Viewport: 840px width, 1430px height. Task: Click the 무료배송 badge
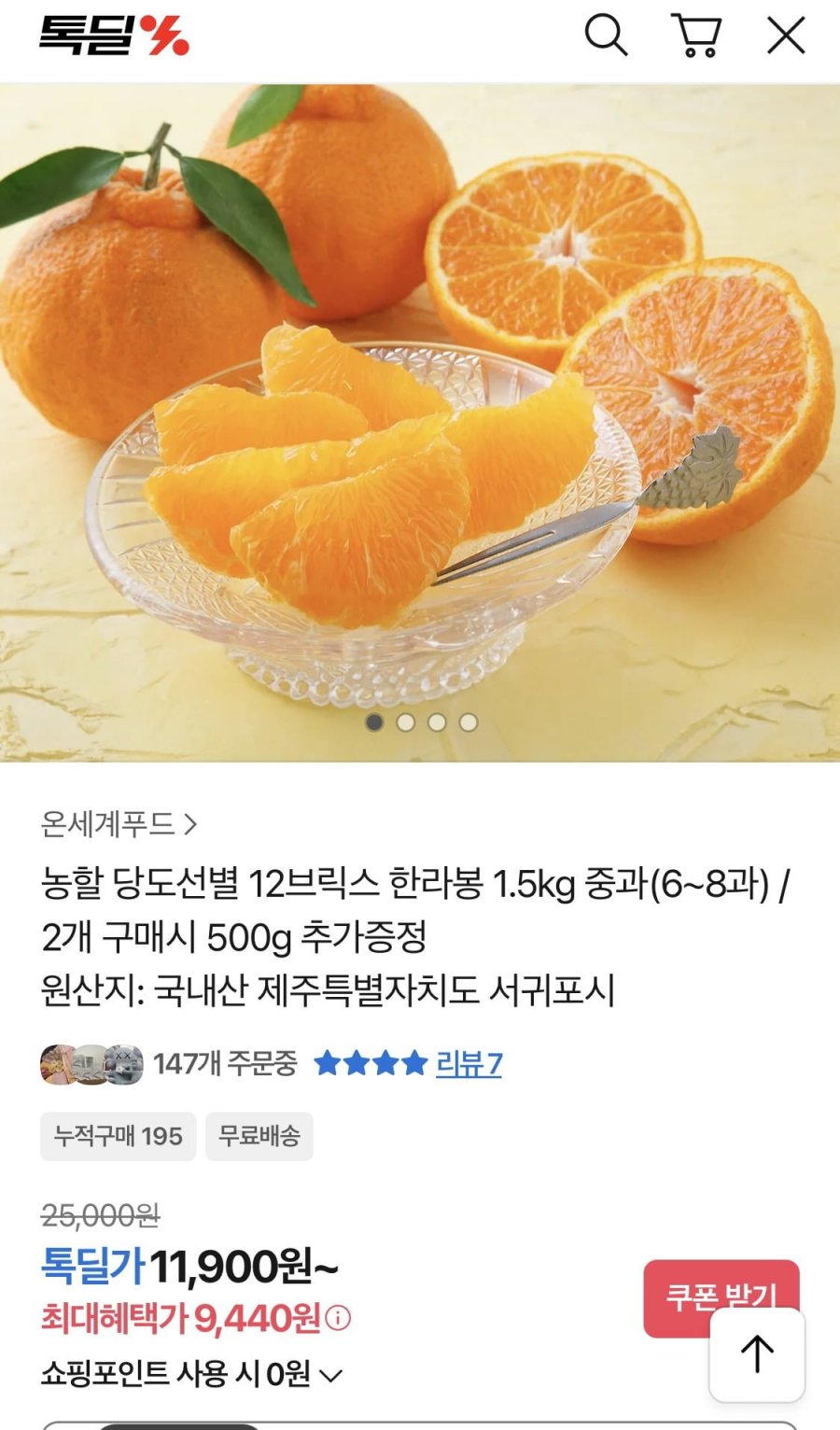coord(259,1136)
